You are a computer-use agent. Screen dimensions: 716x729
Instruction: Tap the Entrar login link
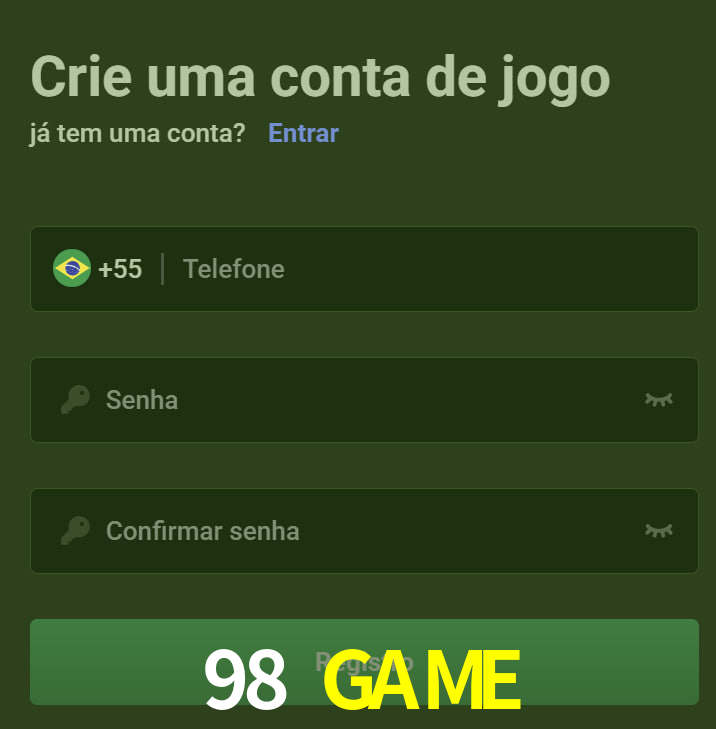pos(303,133)
